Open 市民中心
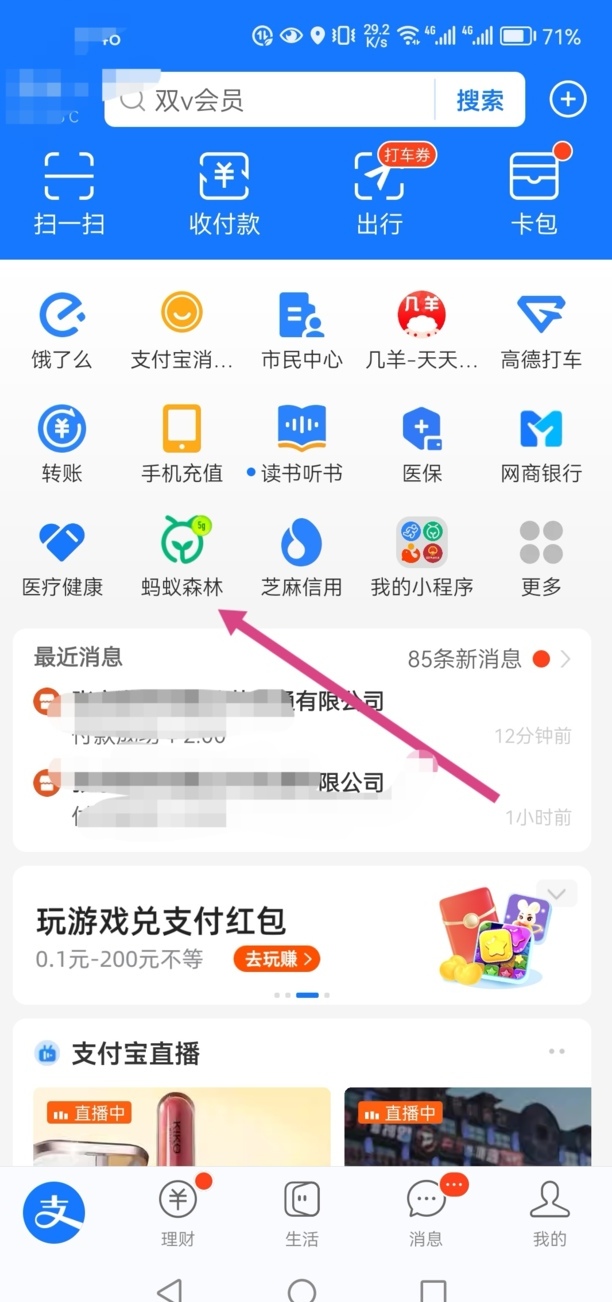Viewport: 612px width, 1302px height. pos(302,331)
